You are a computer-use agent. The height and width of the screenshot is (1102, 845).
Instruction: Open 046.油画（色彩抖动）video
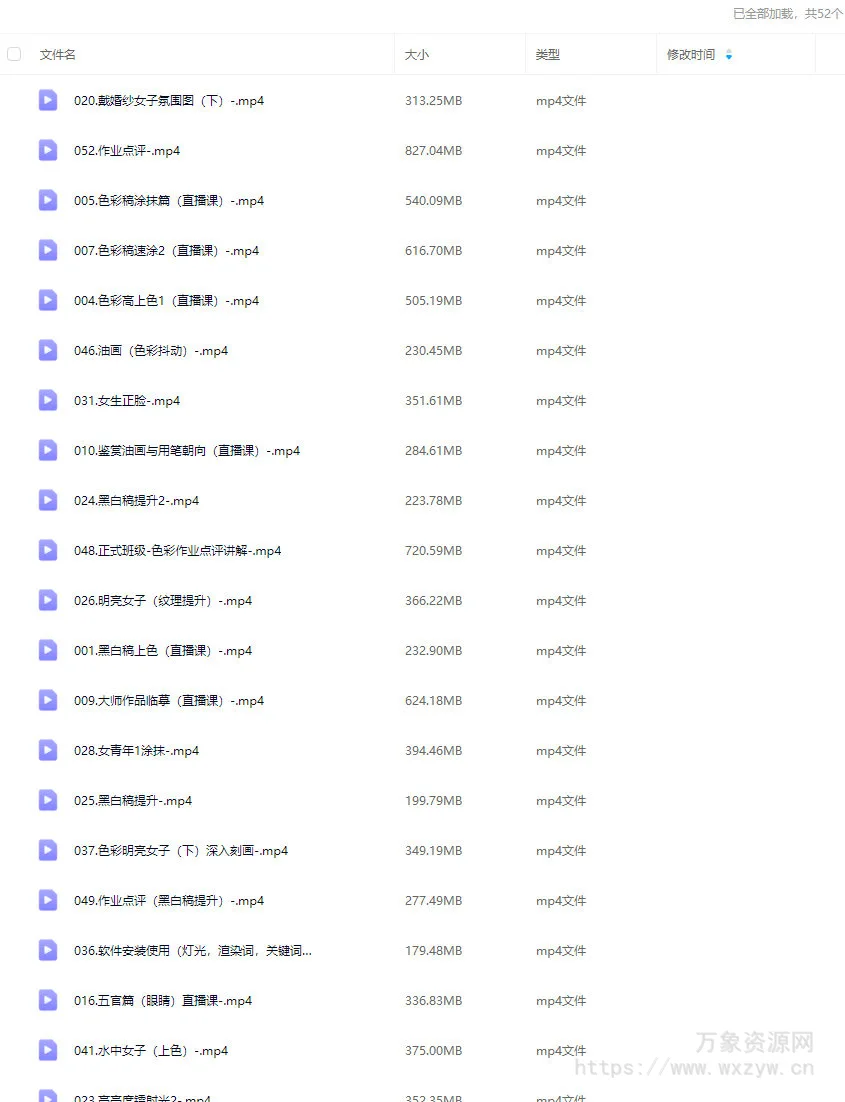pyautogui.click(x=150, y=351)
